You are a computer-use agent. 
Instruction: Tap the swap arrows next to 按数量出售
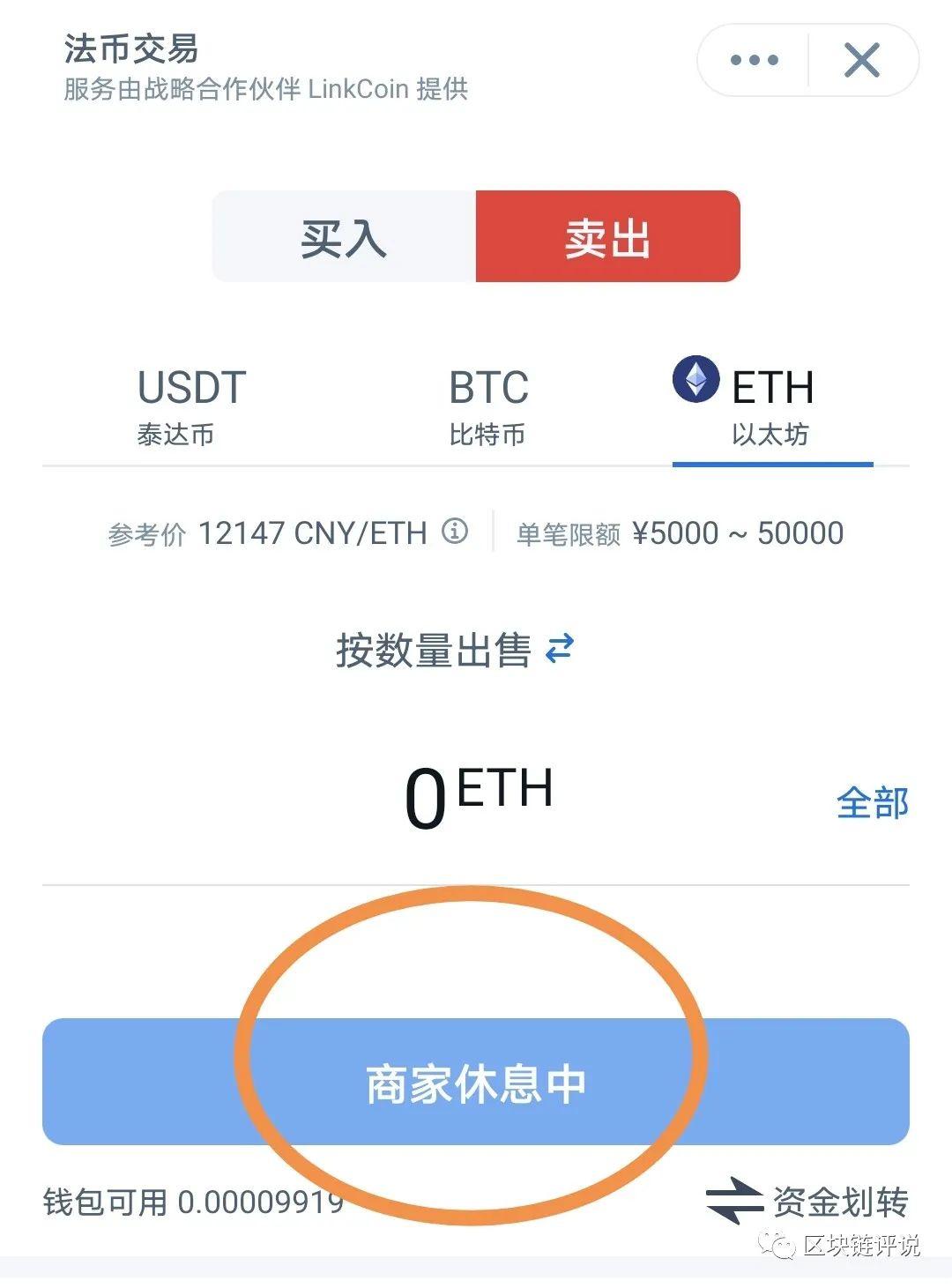tap(558, 650)
